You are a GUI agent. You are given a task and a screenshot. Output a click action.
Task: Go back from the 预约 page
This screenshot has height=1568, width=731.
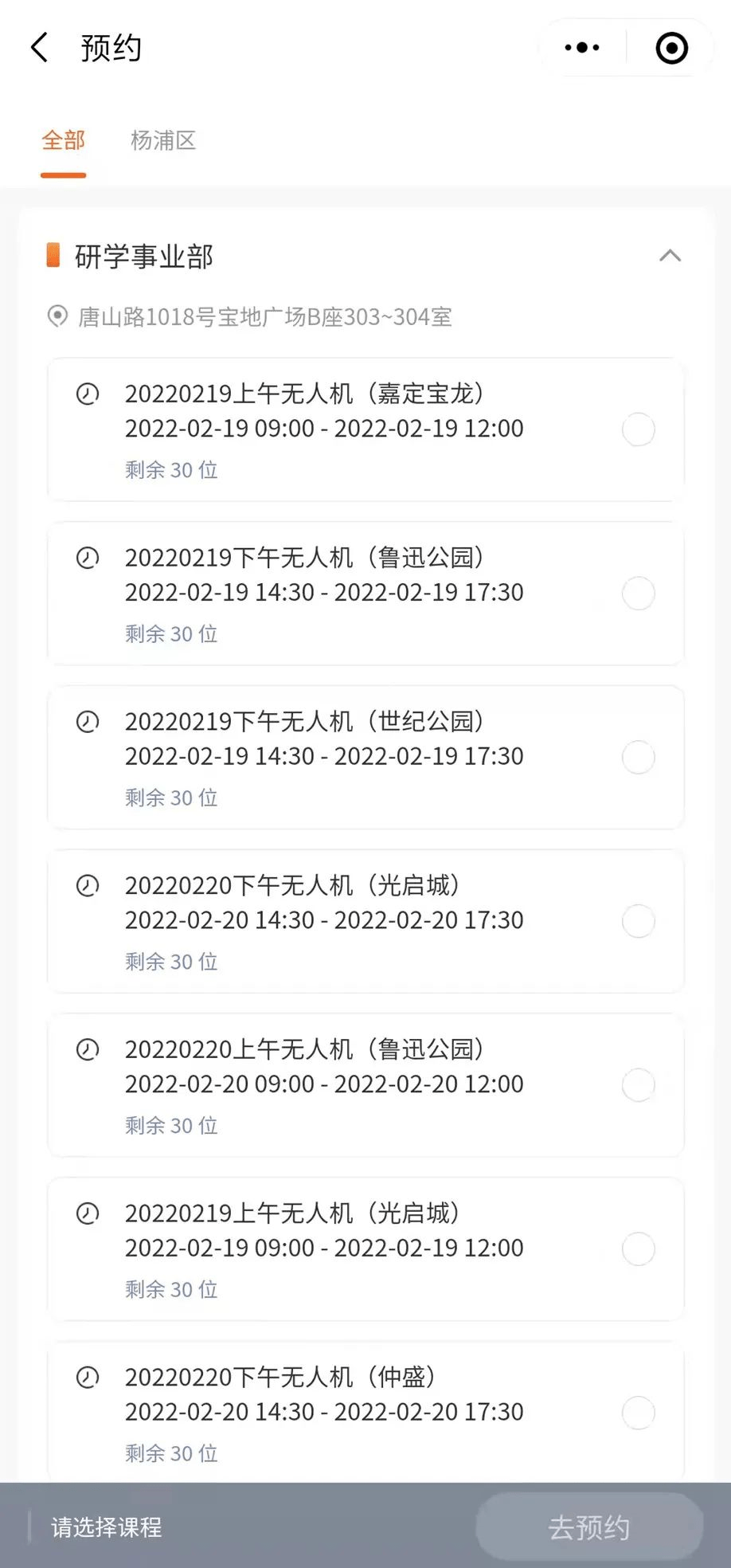coord(40,48)
